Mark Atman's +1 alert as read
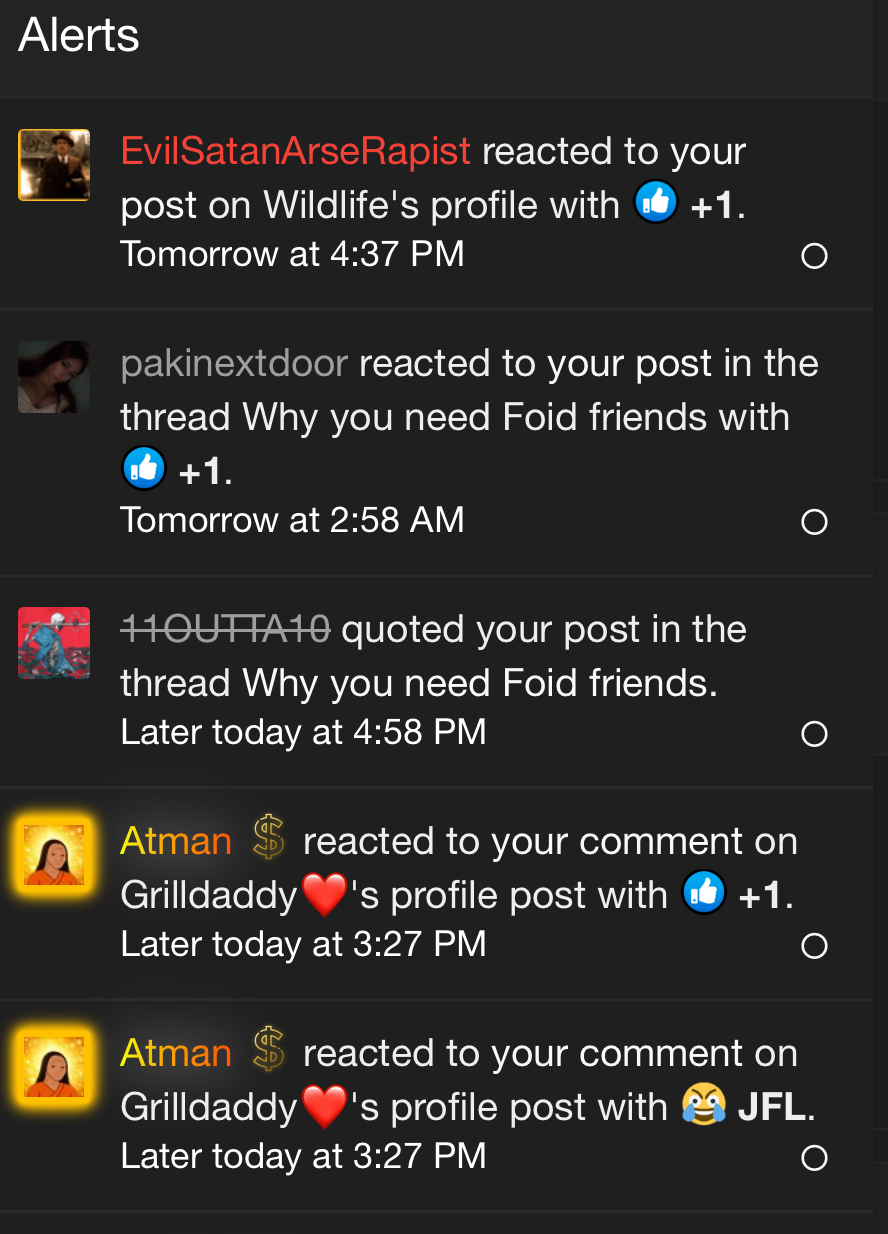 click(814, 946)
